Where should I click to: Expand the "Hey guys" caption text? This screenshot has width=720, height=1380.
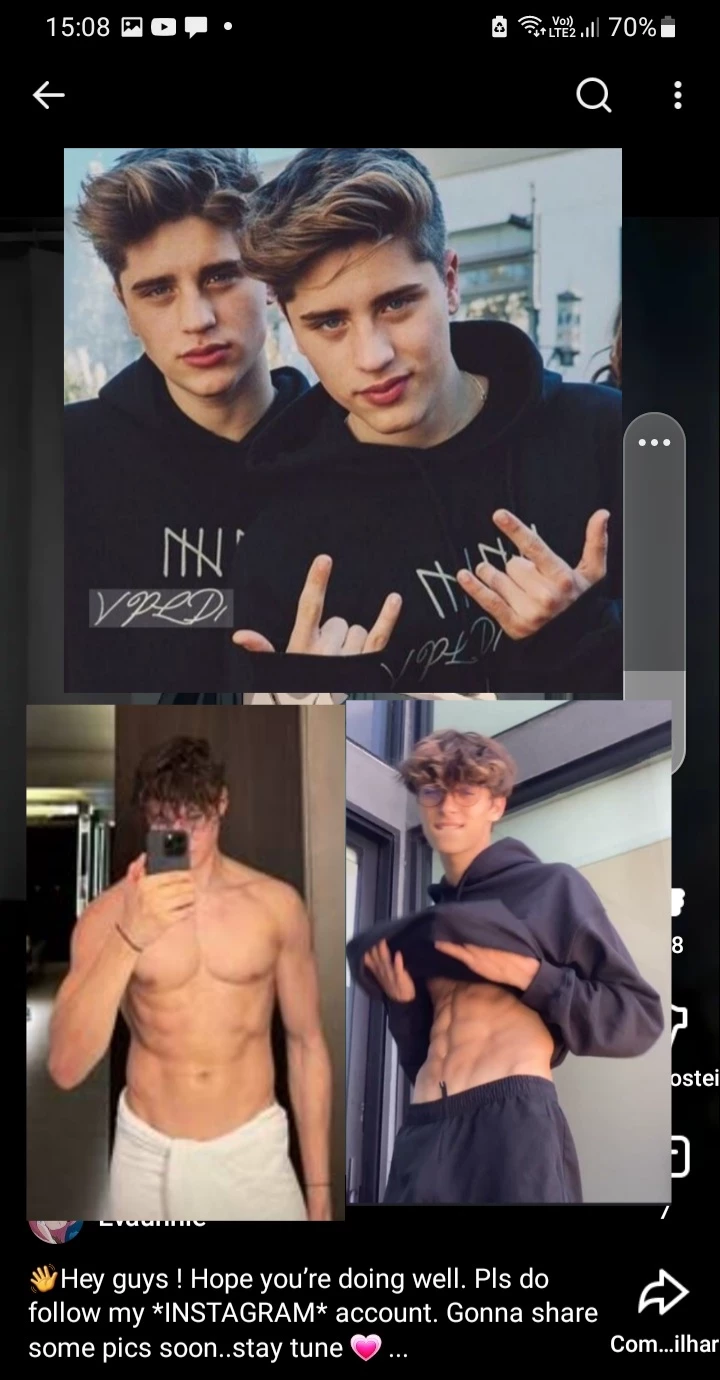pyautogui.click(x=398, y=1349)
